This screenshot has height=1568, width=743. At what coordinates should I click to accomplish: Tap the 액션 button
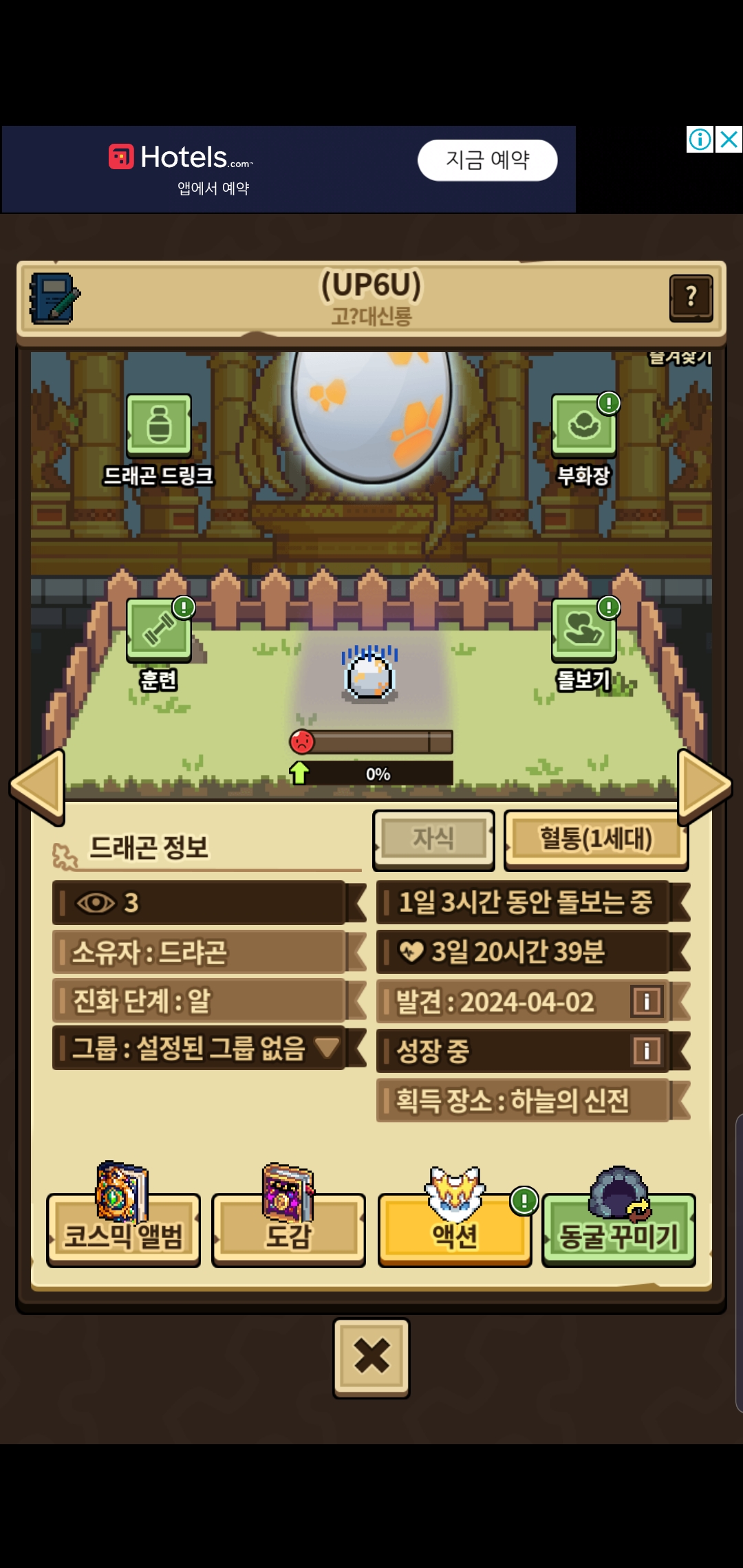click(x=455, y=1230)
